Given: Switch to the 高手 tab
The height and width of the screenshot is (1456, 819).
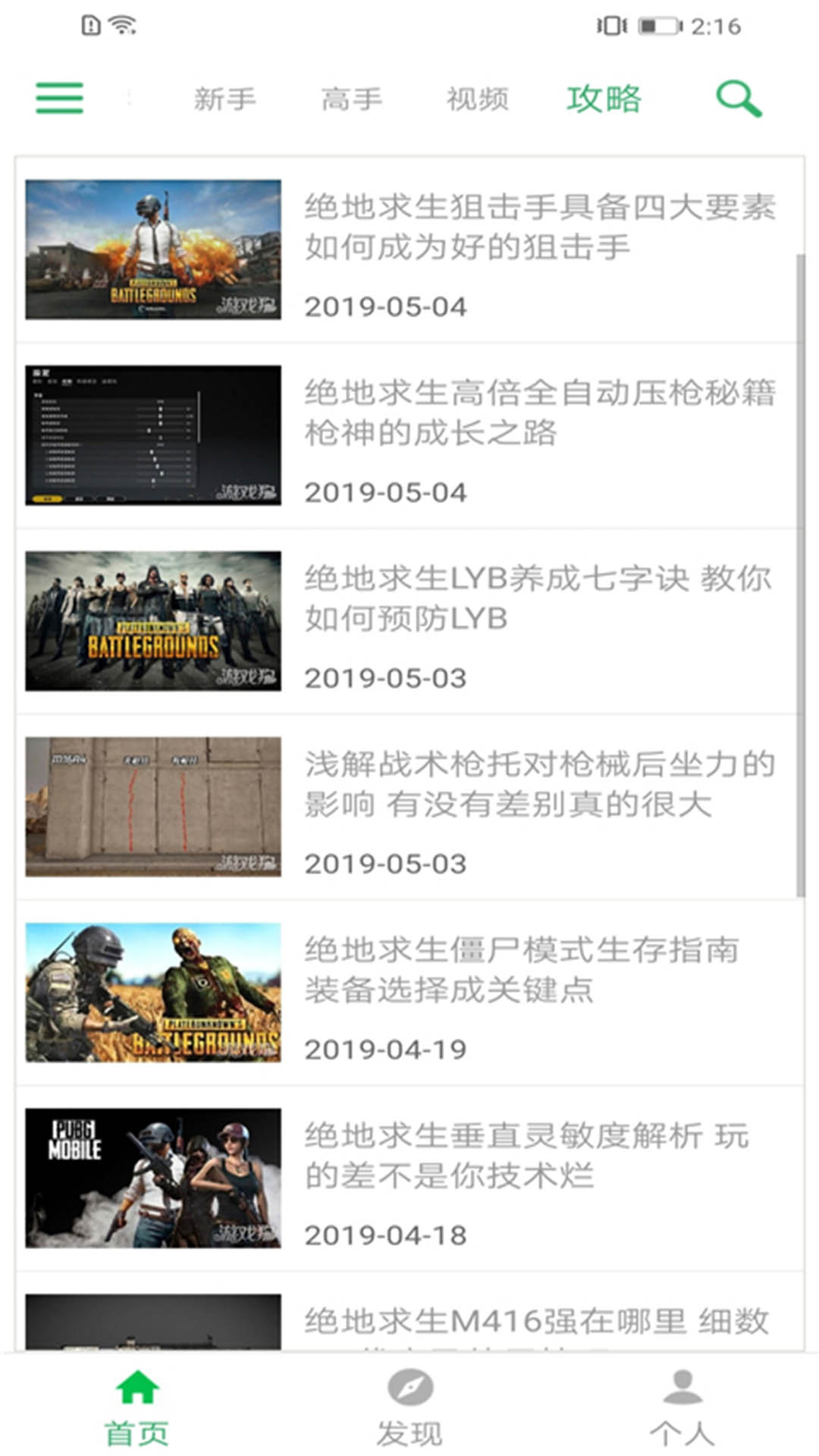Looking at the screenshot, I should pyautogui.click(x=351, y=99).
